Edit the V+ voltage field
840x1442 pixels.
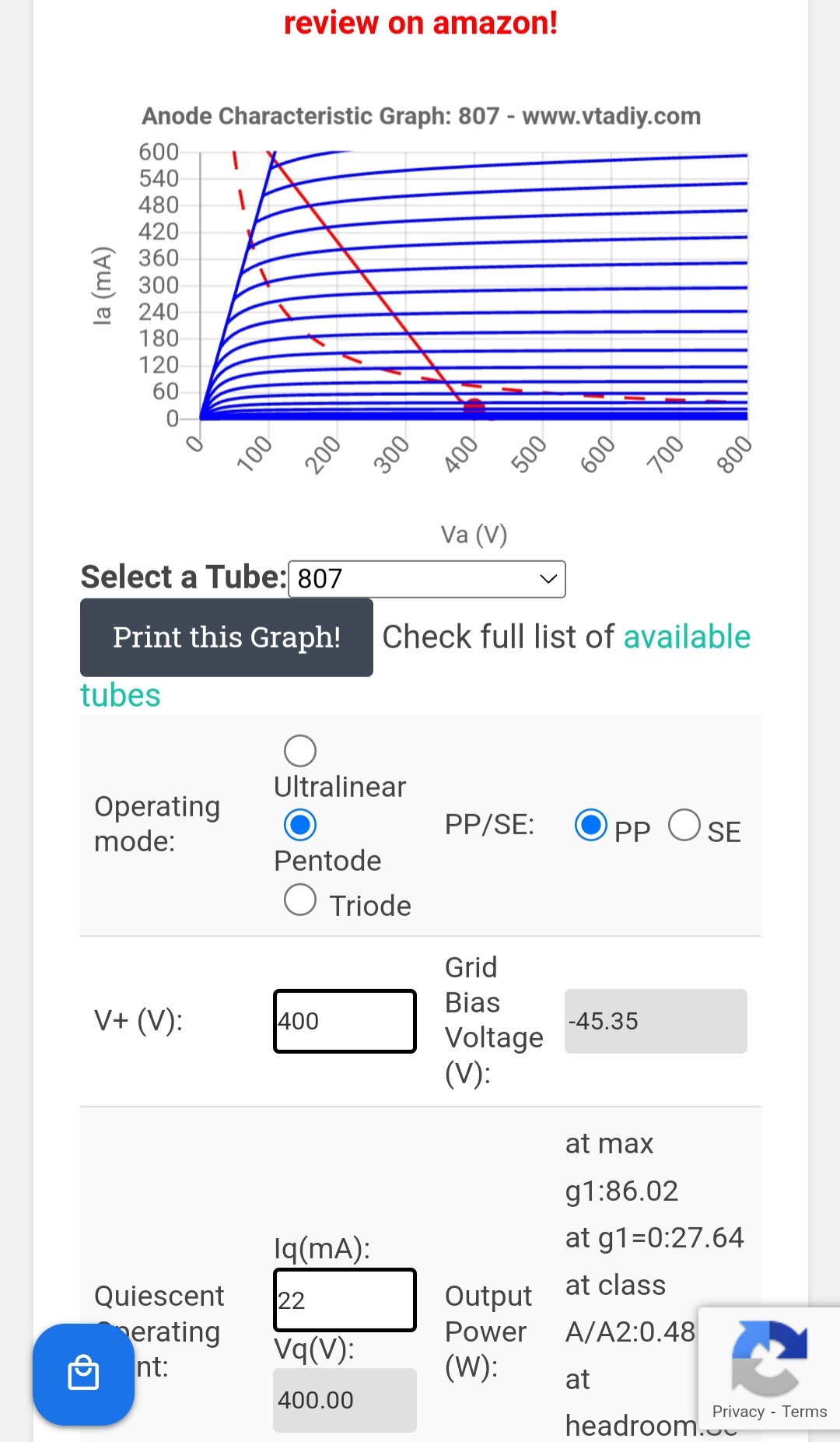(x=345, y=1021)
